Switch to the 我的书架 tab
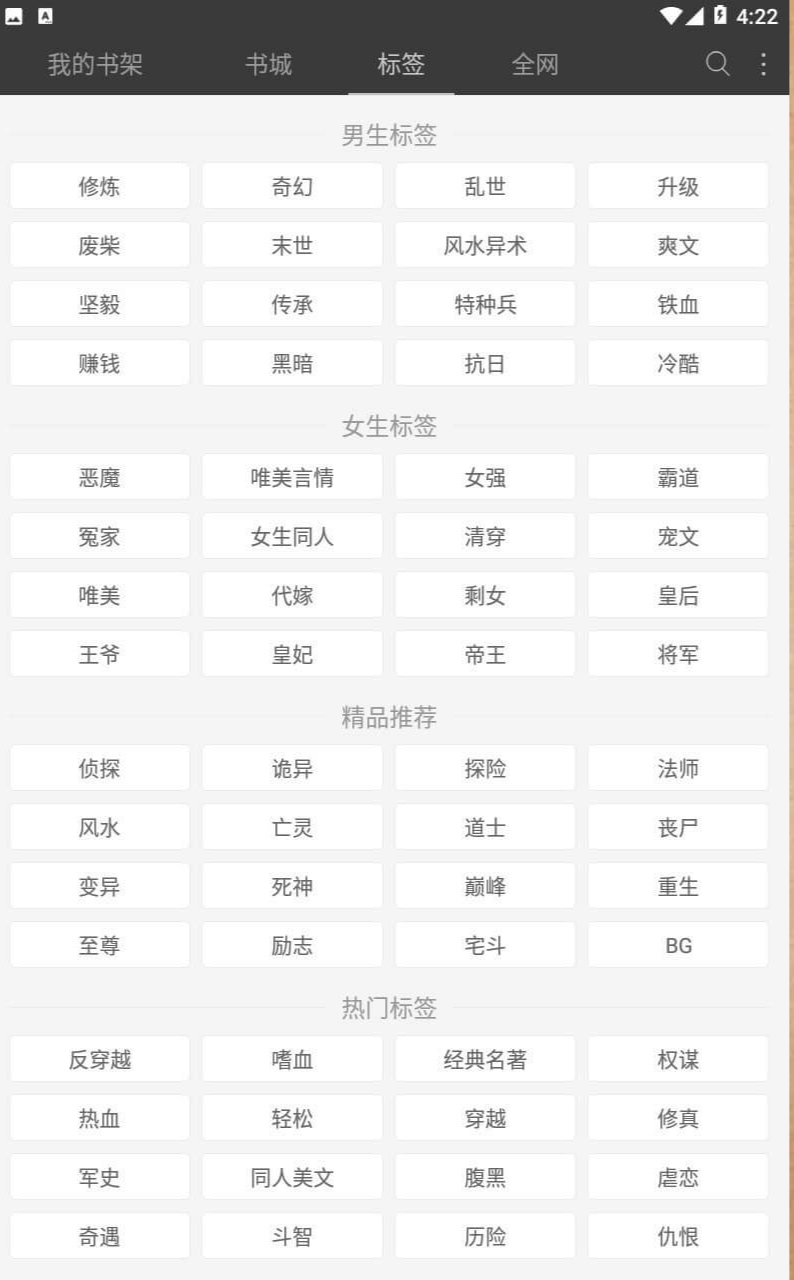 coord(95,65)
